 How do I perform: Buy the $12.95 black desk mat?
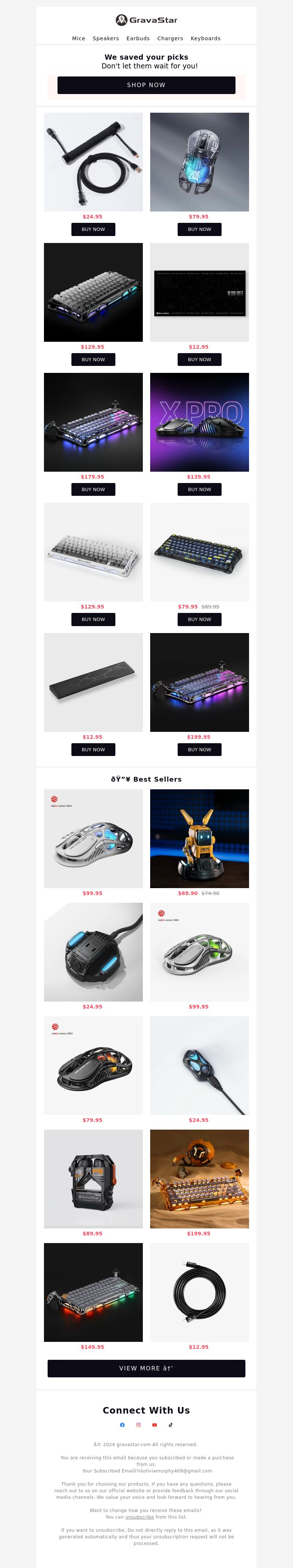pyautogui.click(x=199, y=360)
